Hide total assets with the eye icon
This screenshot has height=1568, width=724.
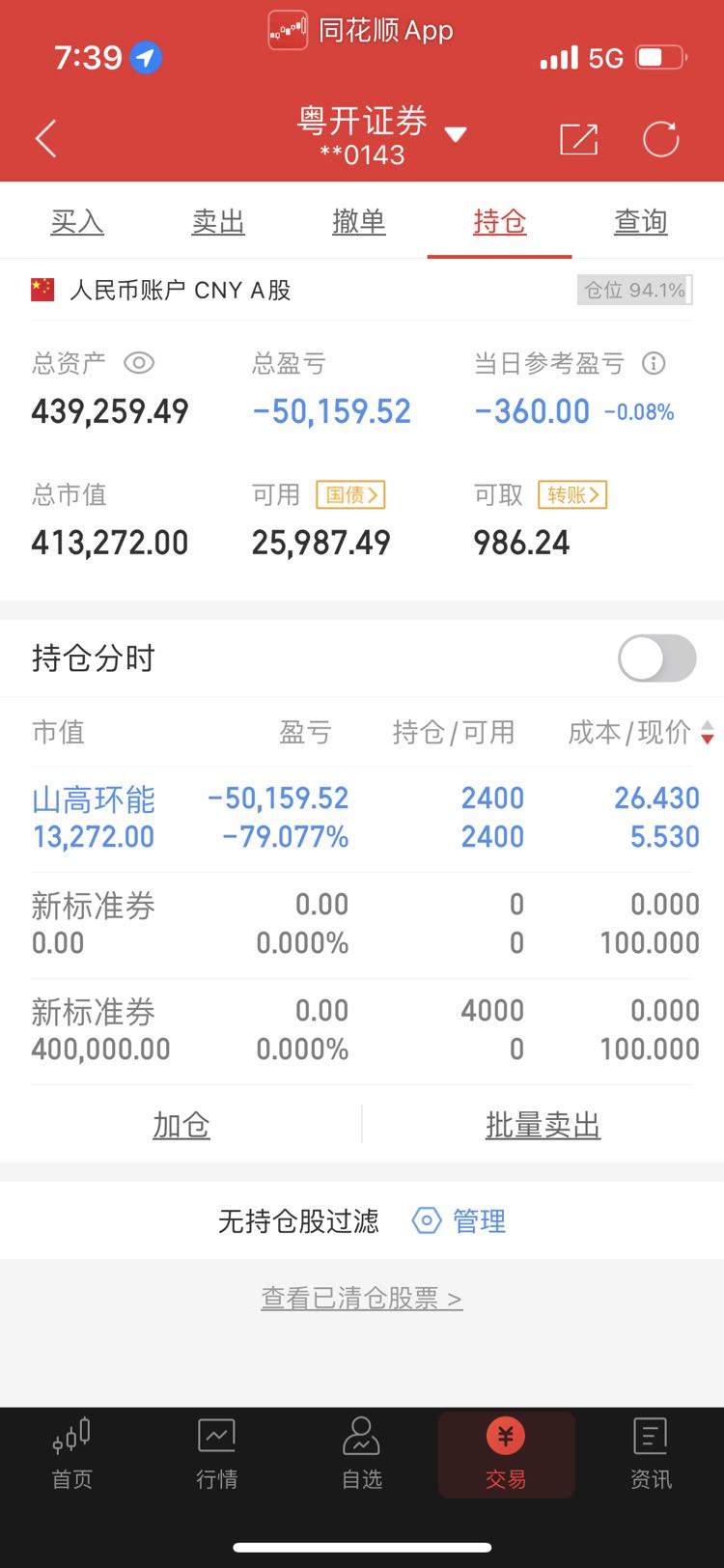click(139, 363)
